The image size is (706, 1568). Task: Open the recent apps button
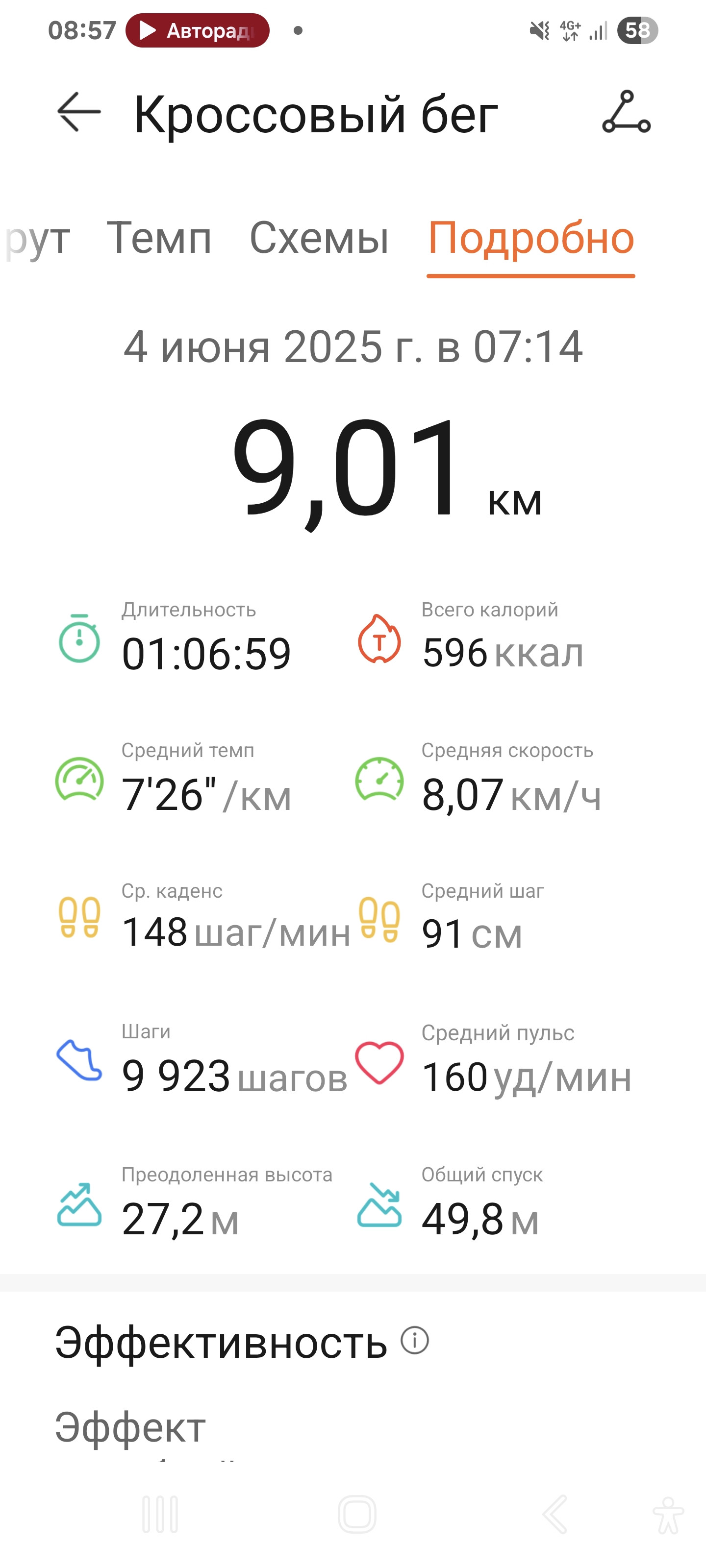click(x=160, y=1514)
